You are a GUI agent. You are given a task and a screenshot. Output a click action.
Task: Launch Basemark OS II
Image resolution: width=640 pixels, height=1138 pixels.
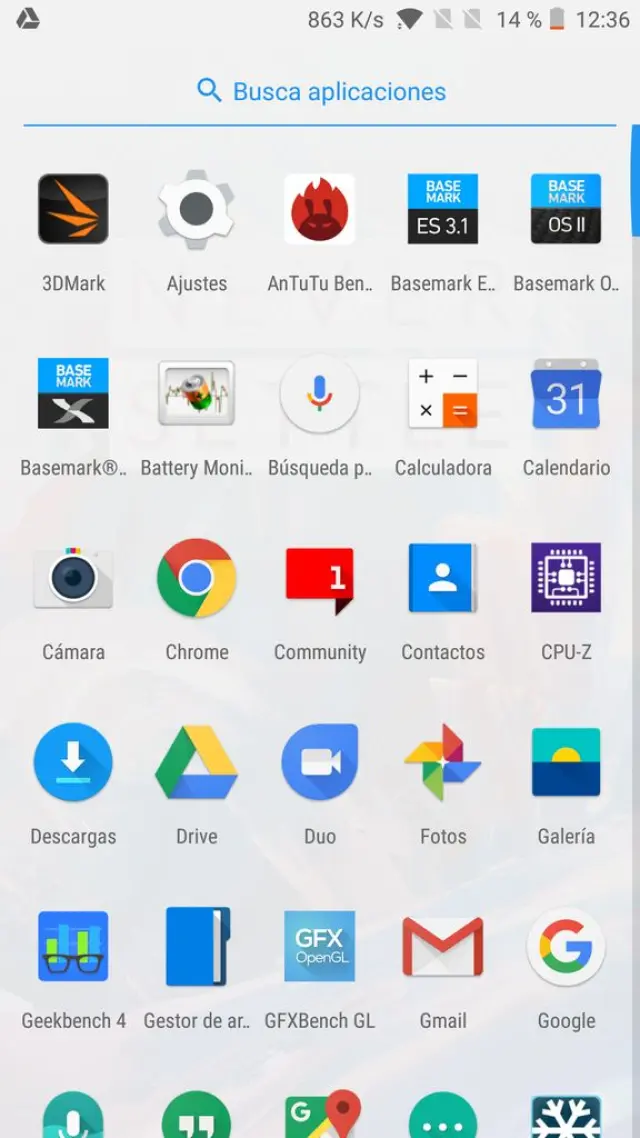coord(566,210)
